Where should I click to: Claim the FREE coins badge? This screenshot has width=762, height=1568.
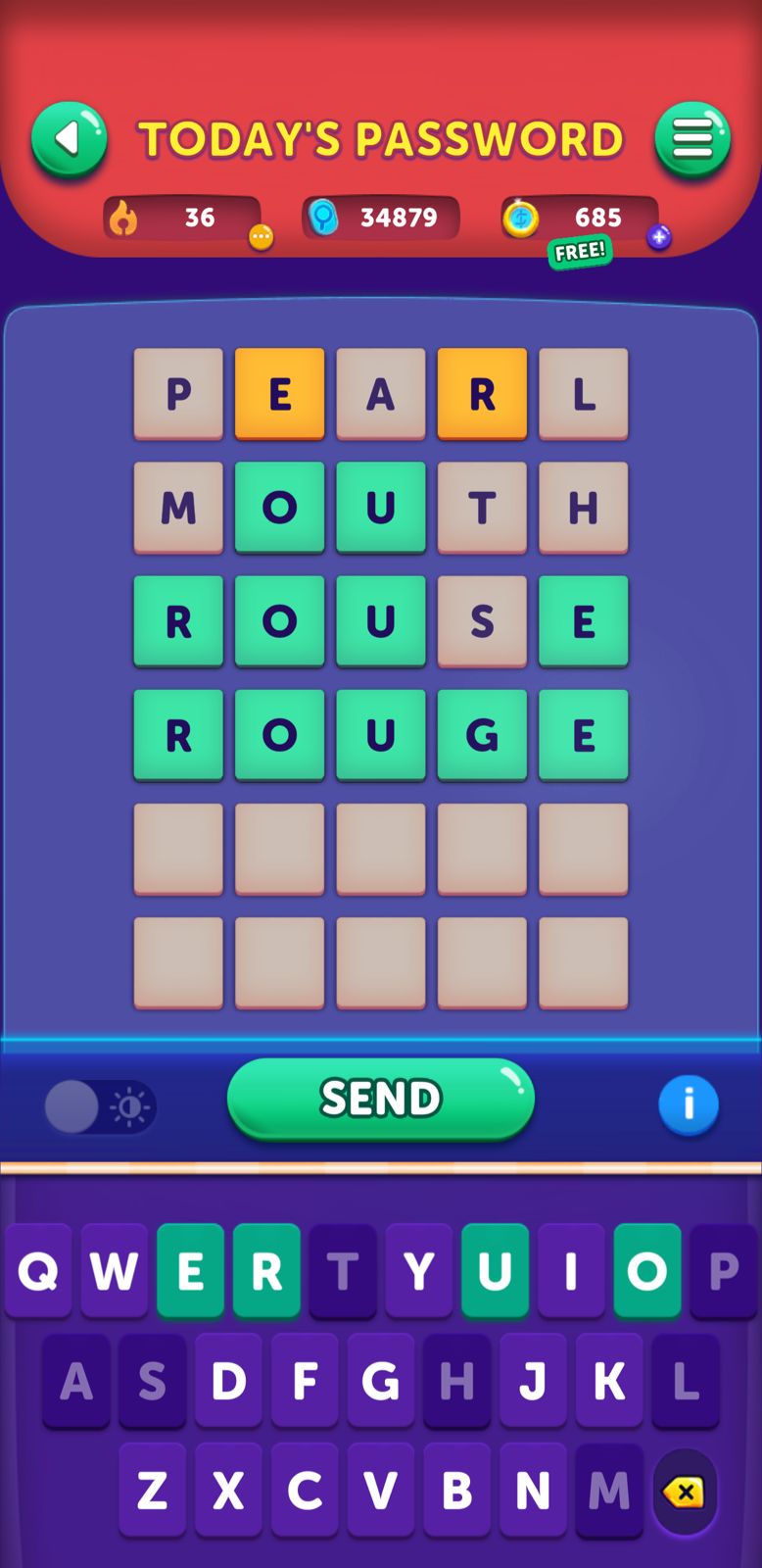(579, 252)
